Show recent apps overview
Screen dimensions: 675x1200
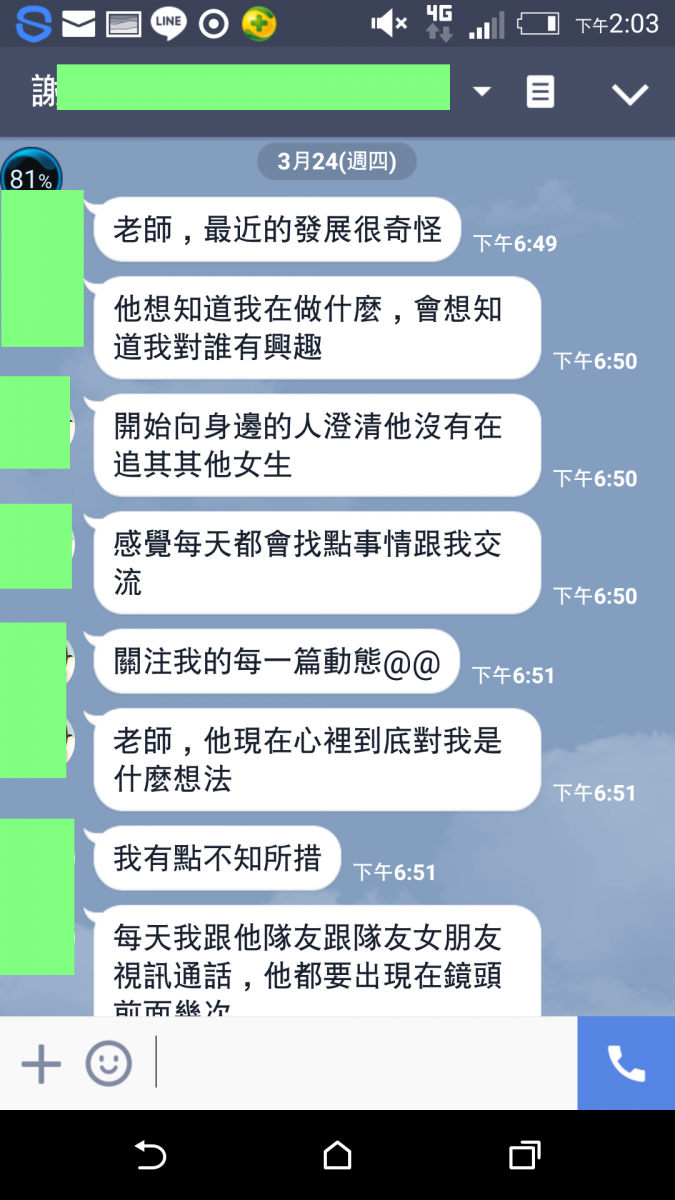(524, 1155)
